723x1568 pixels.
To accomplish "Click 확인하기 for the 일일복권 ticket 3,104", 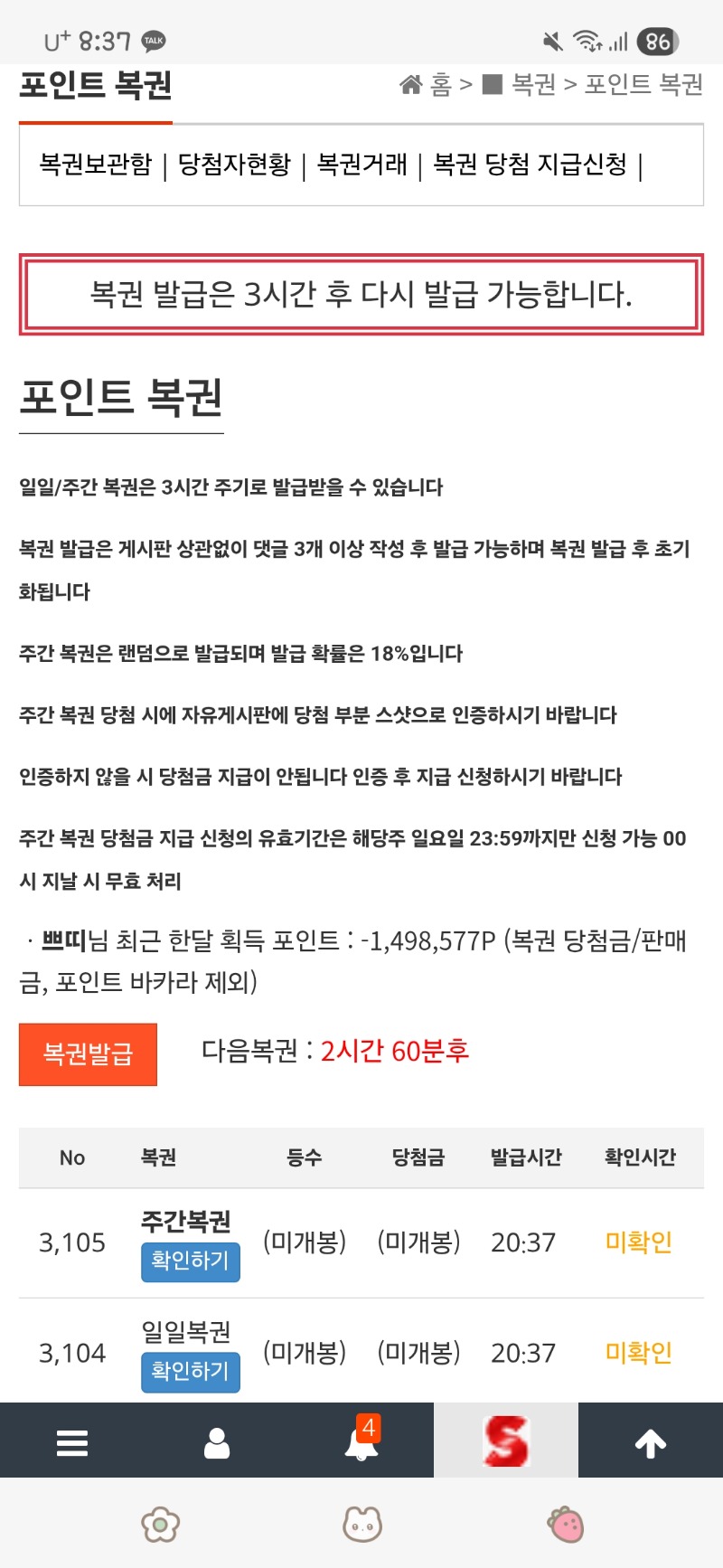I will coord(190,1372).
